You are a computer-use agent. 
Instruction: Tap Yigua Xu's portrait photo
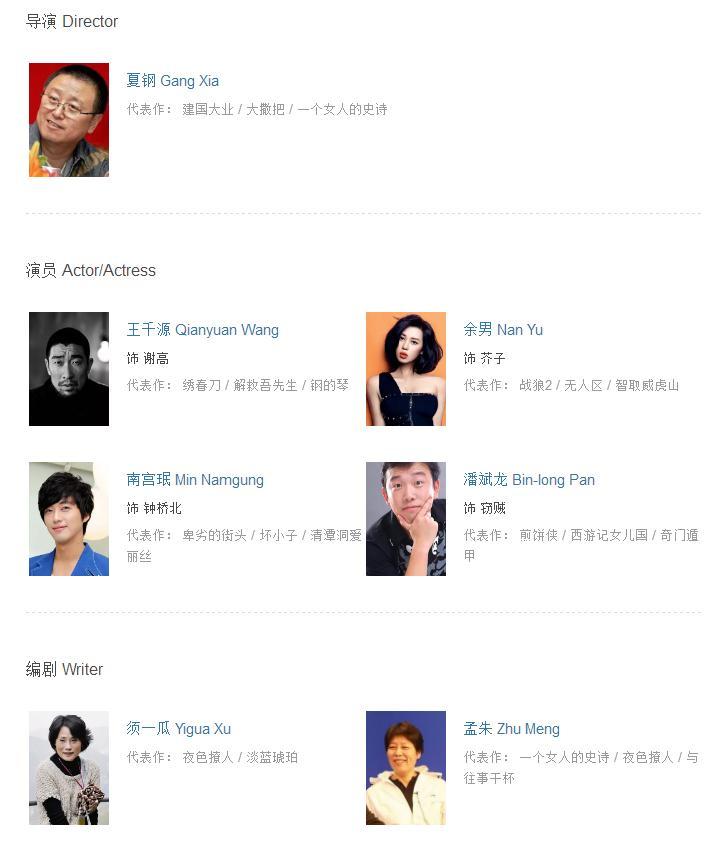[69, 768]
